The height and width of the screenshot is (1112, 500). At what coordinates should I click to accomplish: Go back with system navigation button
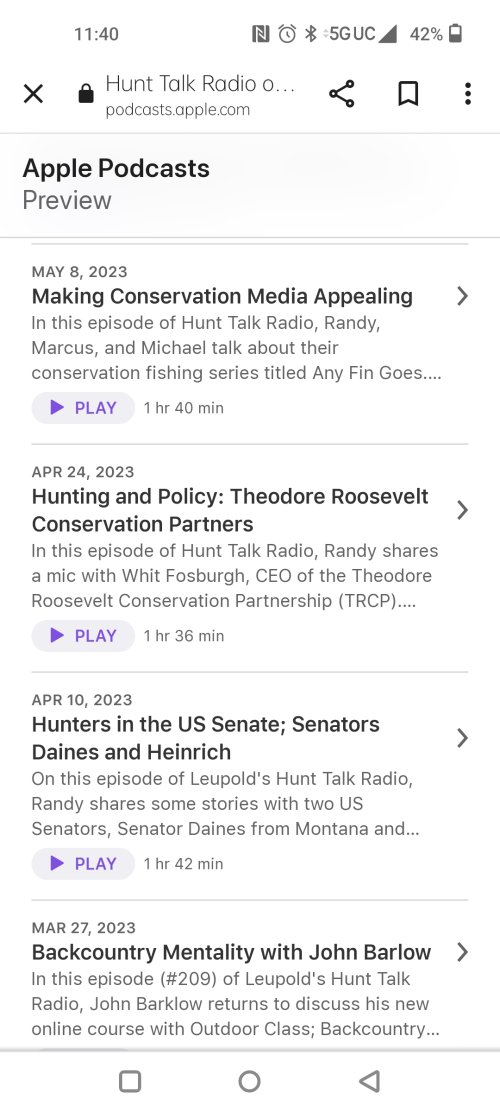369,1081
